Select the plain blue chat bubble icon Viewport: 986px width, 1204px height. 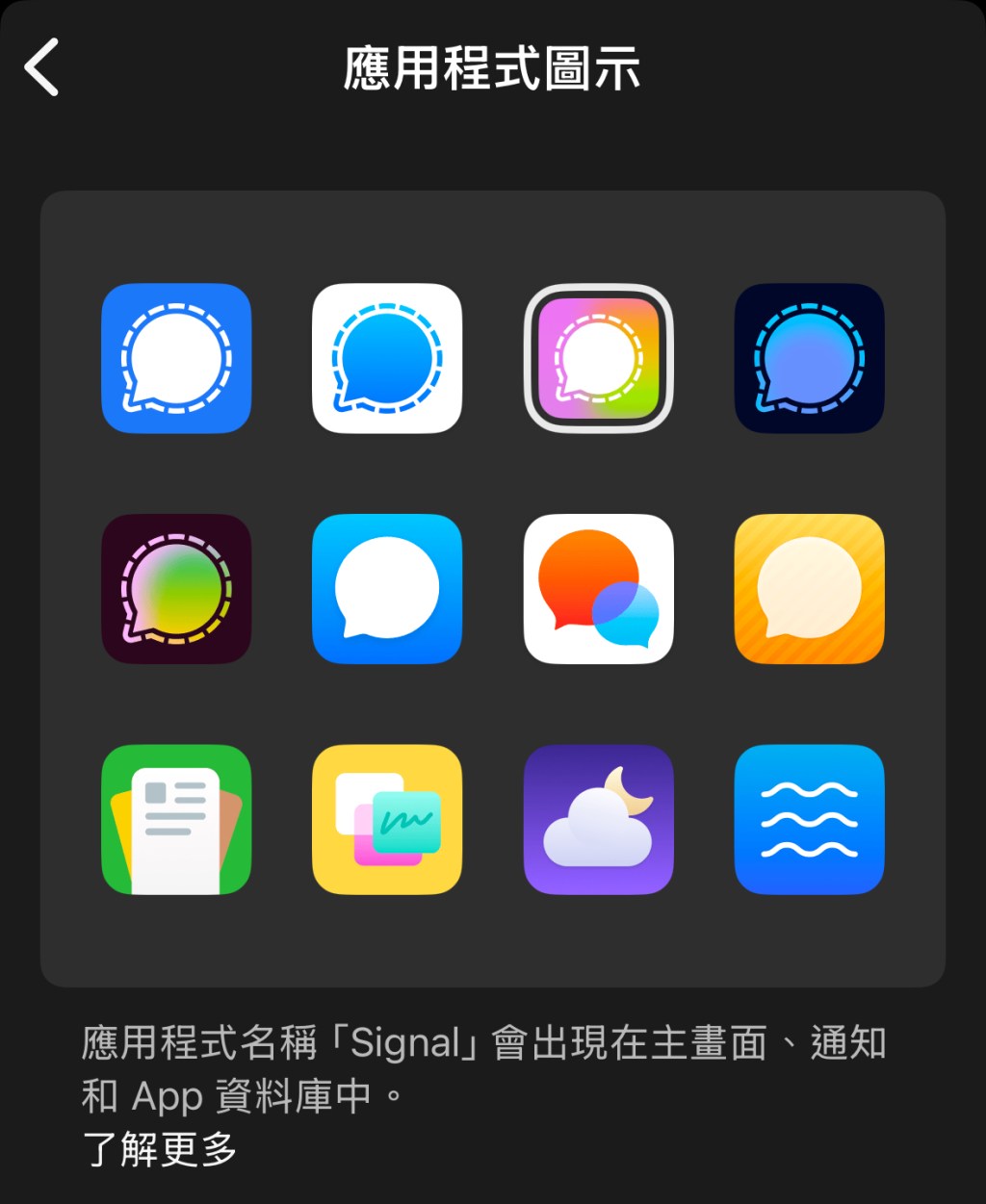point(387,589)
